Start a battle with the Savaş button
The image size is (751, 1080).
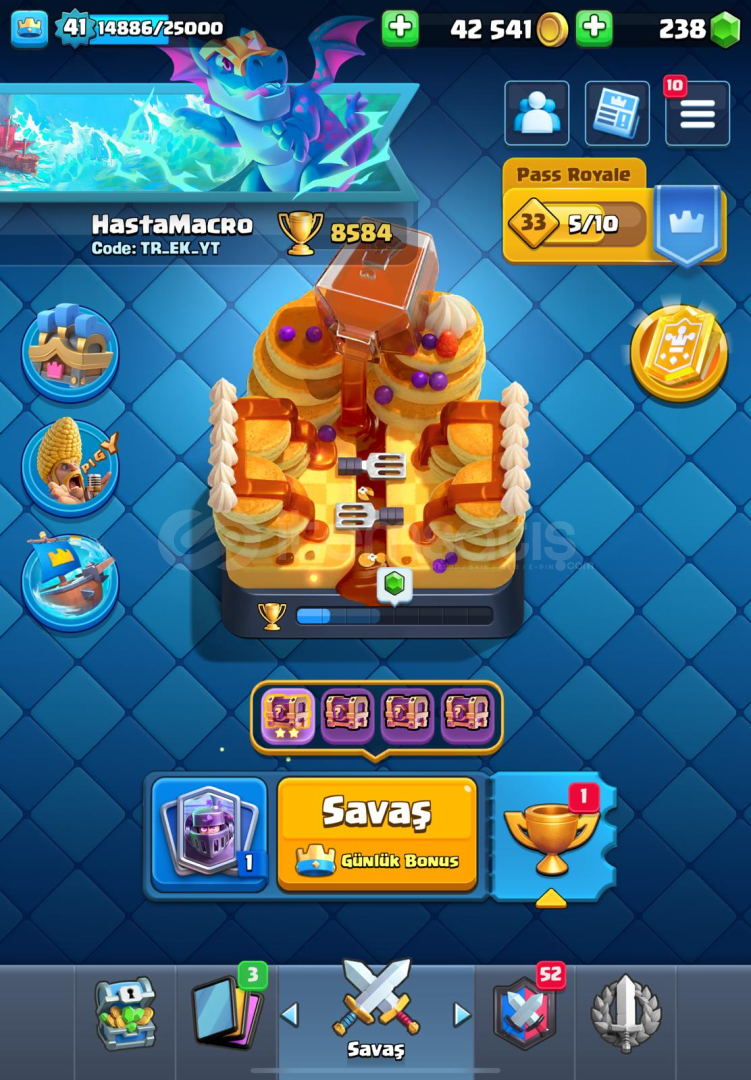coord(376,832)
